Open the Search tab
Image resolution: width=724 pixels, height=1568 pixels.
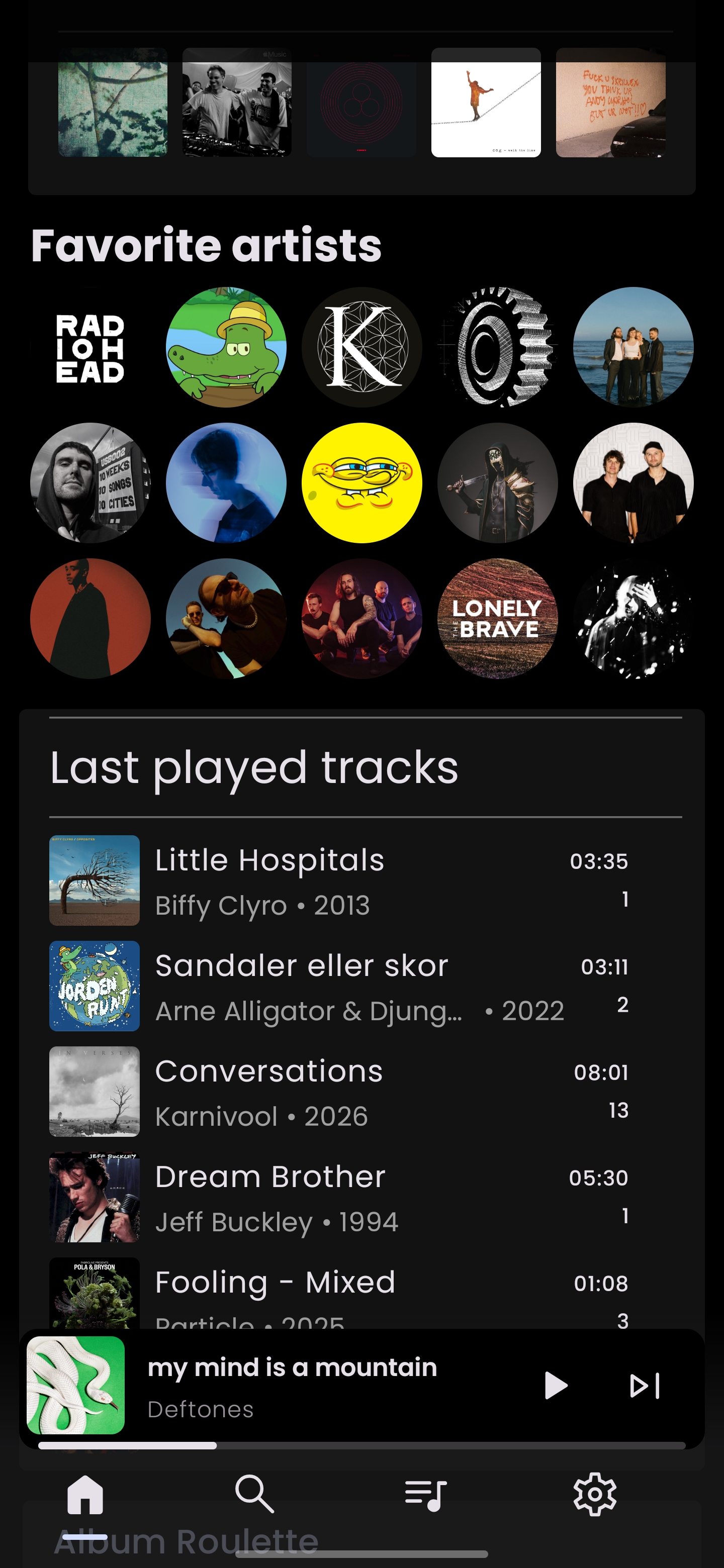point(254,1494)
